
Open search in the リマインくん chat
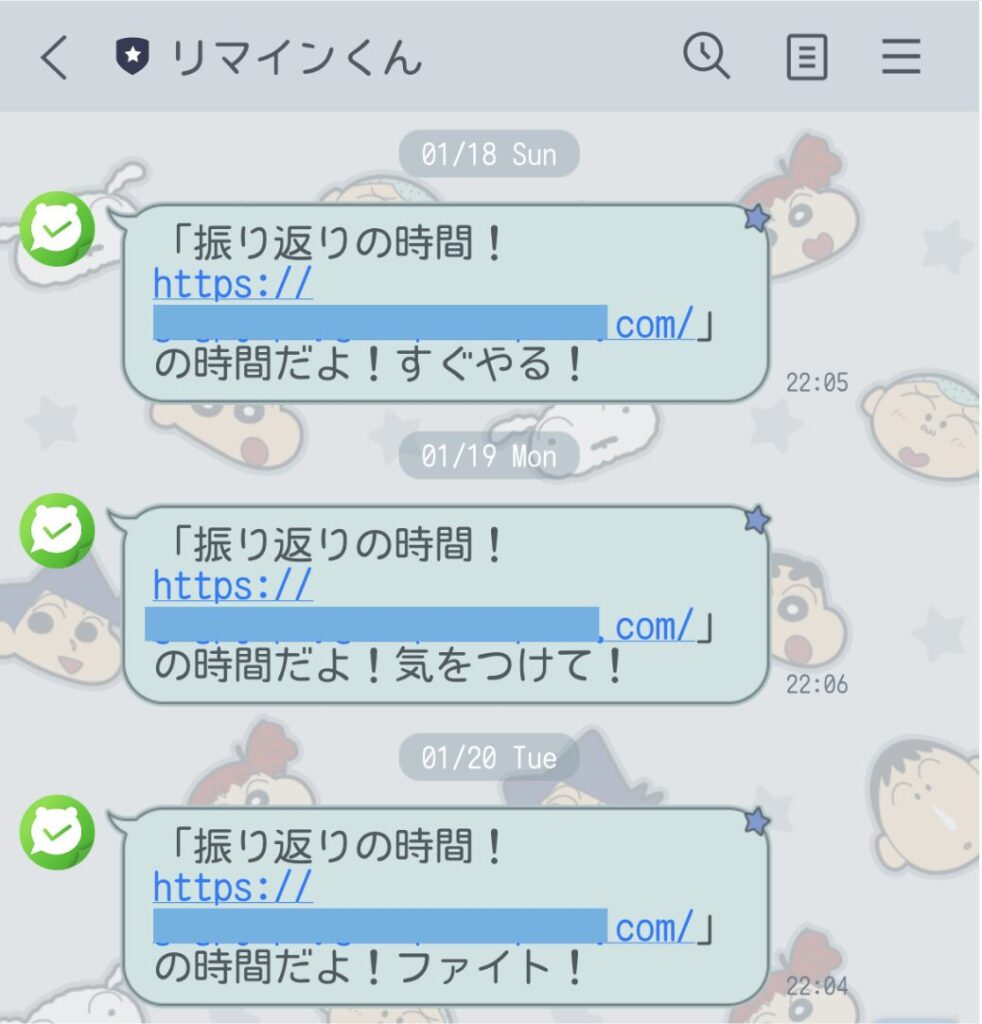coord(706,57)
